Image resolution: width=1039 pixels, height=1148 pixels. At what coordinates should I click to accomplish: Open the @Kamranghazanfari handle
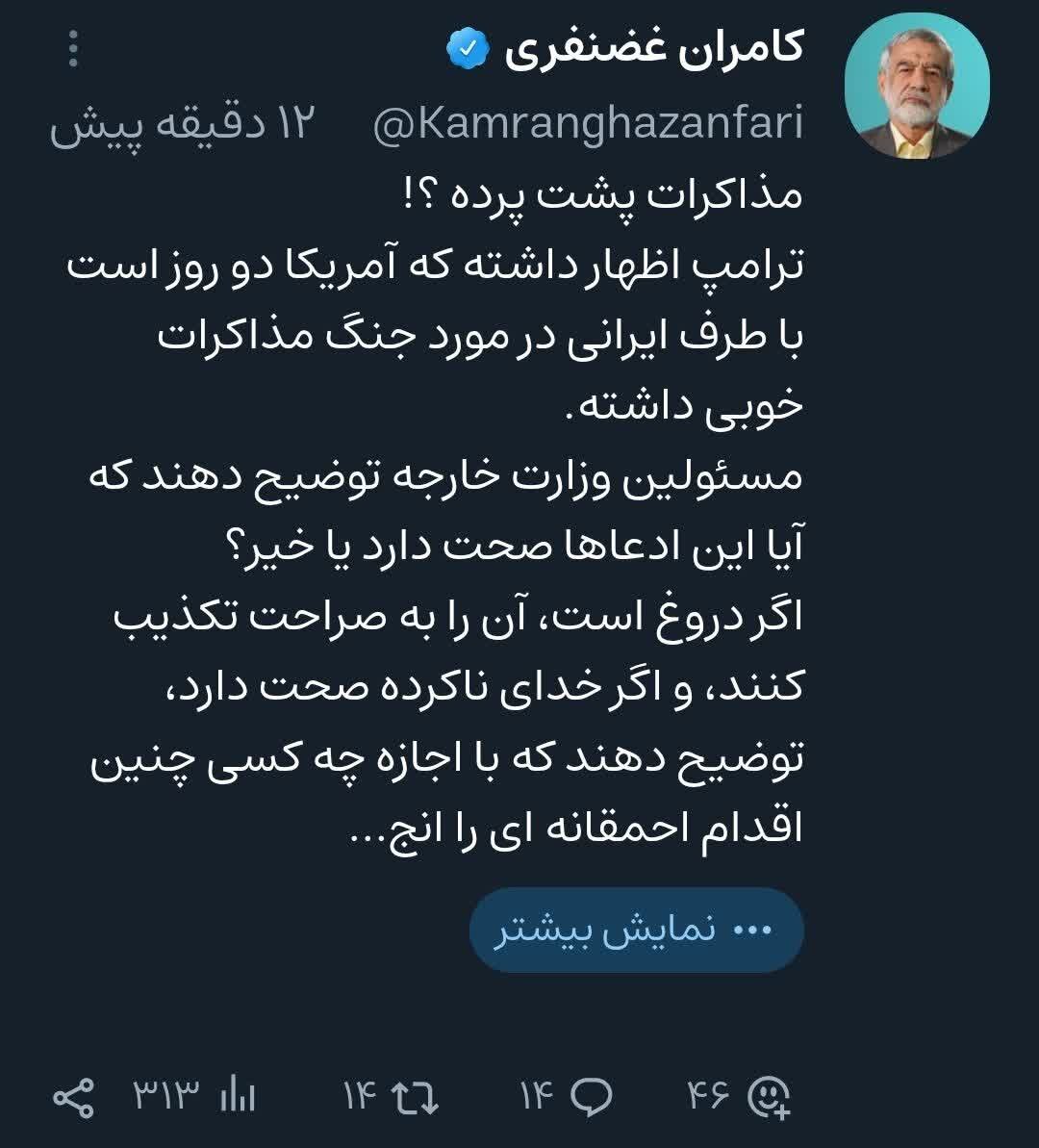tap(587, 124)
